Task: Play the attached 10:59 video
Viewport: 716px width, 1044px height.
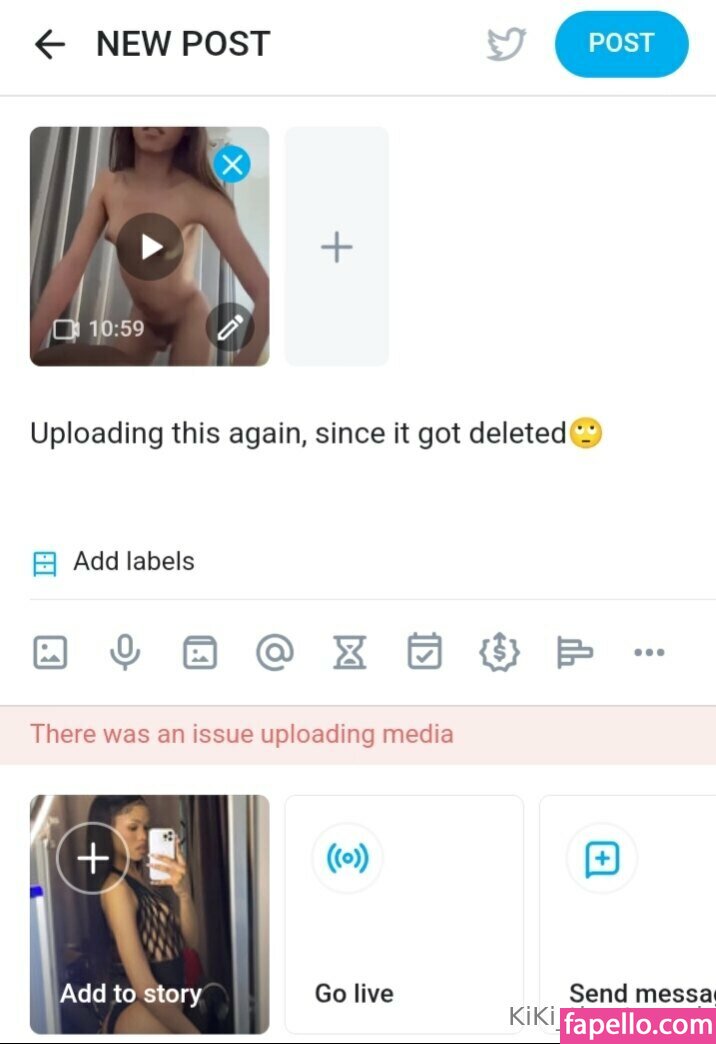Action: [x=150, y=246]
